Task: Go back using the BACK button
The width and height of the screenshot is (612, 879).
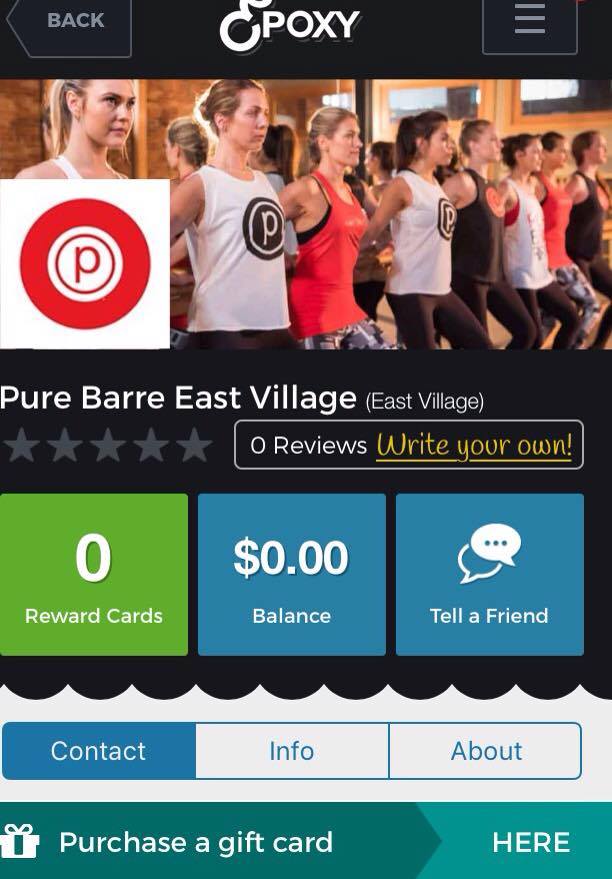Action: [70, 22]
